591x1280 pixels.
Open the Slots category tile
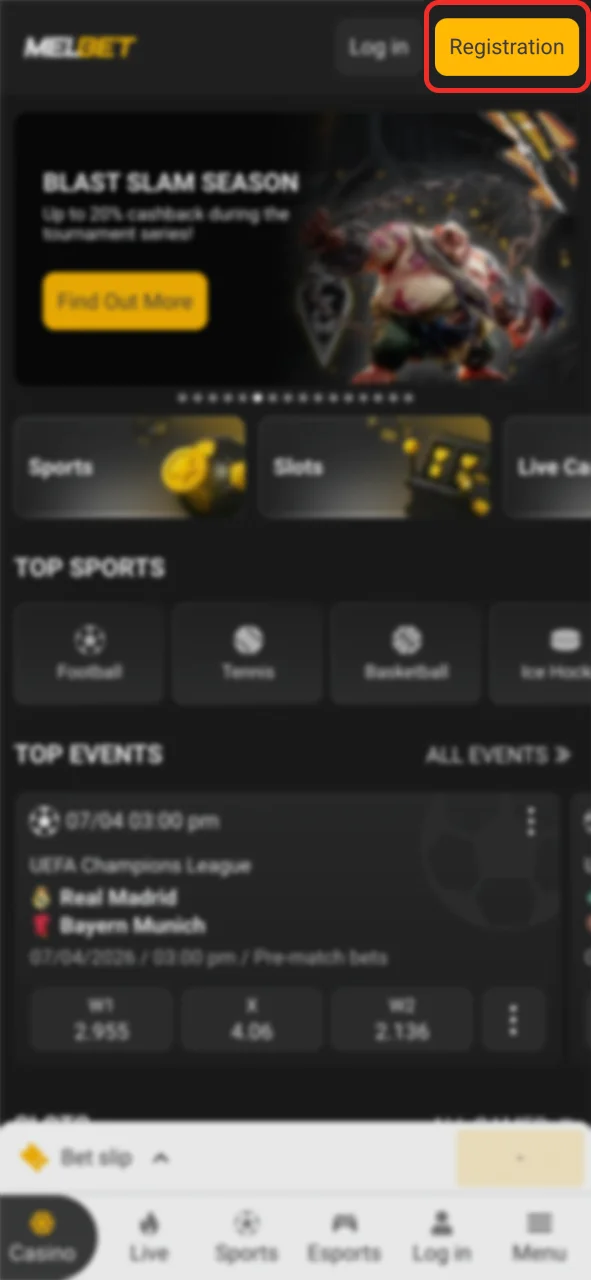tap(374, 467)
